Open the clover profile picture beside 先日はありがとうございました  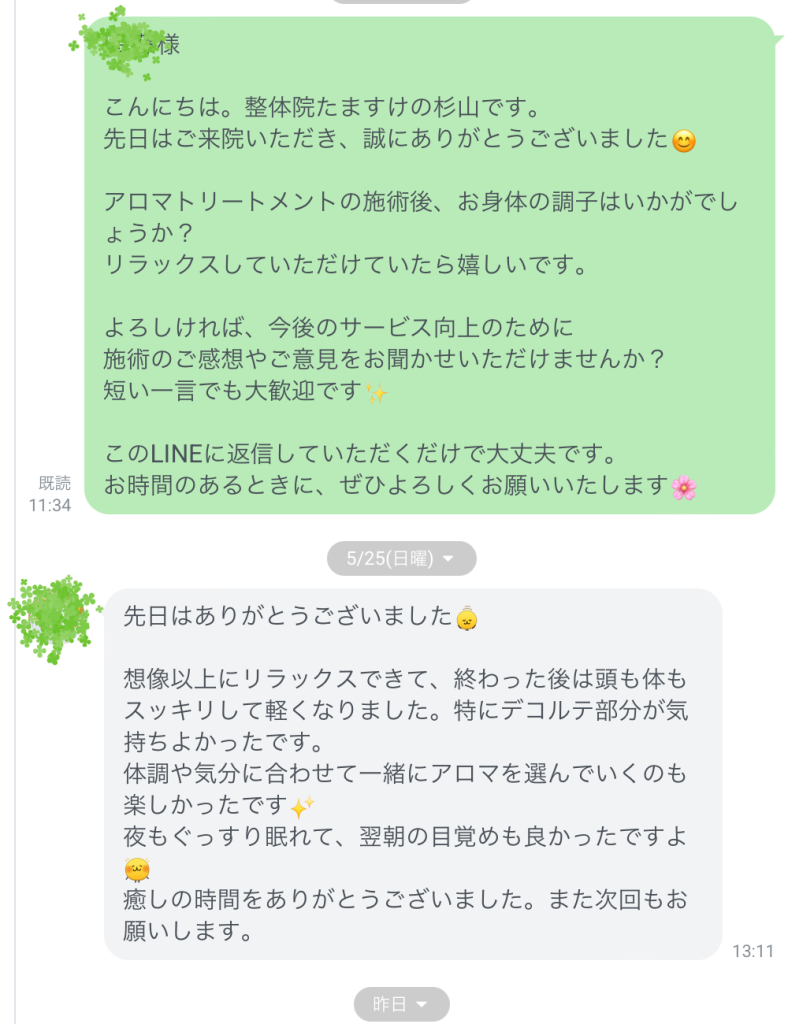[57, 618]
